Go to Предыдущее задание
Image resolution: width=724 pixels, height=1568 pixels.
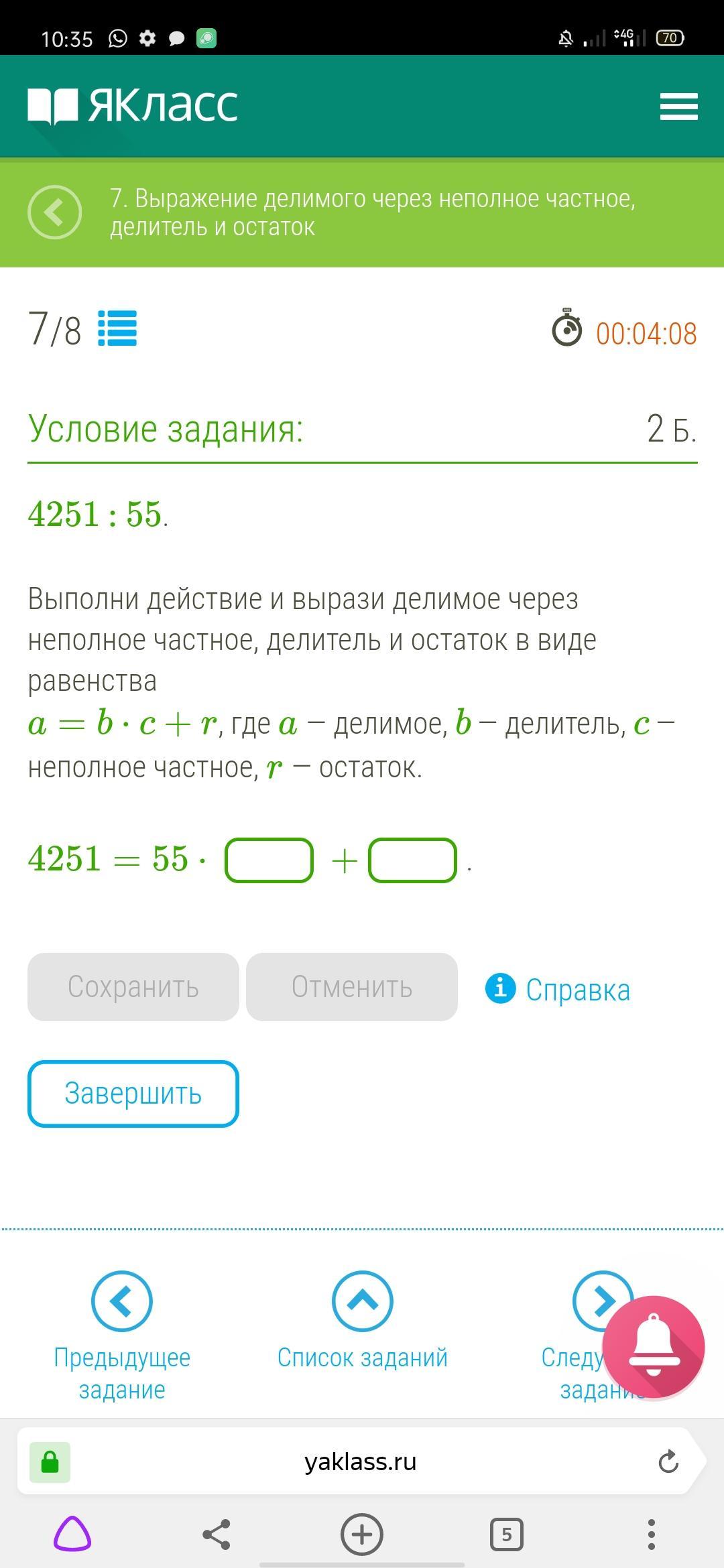click(x=122, y=1336)
